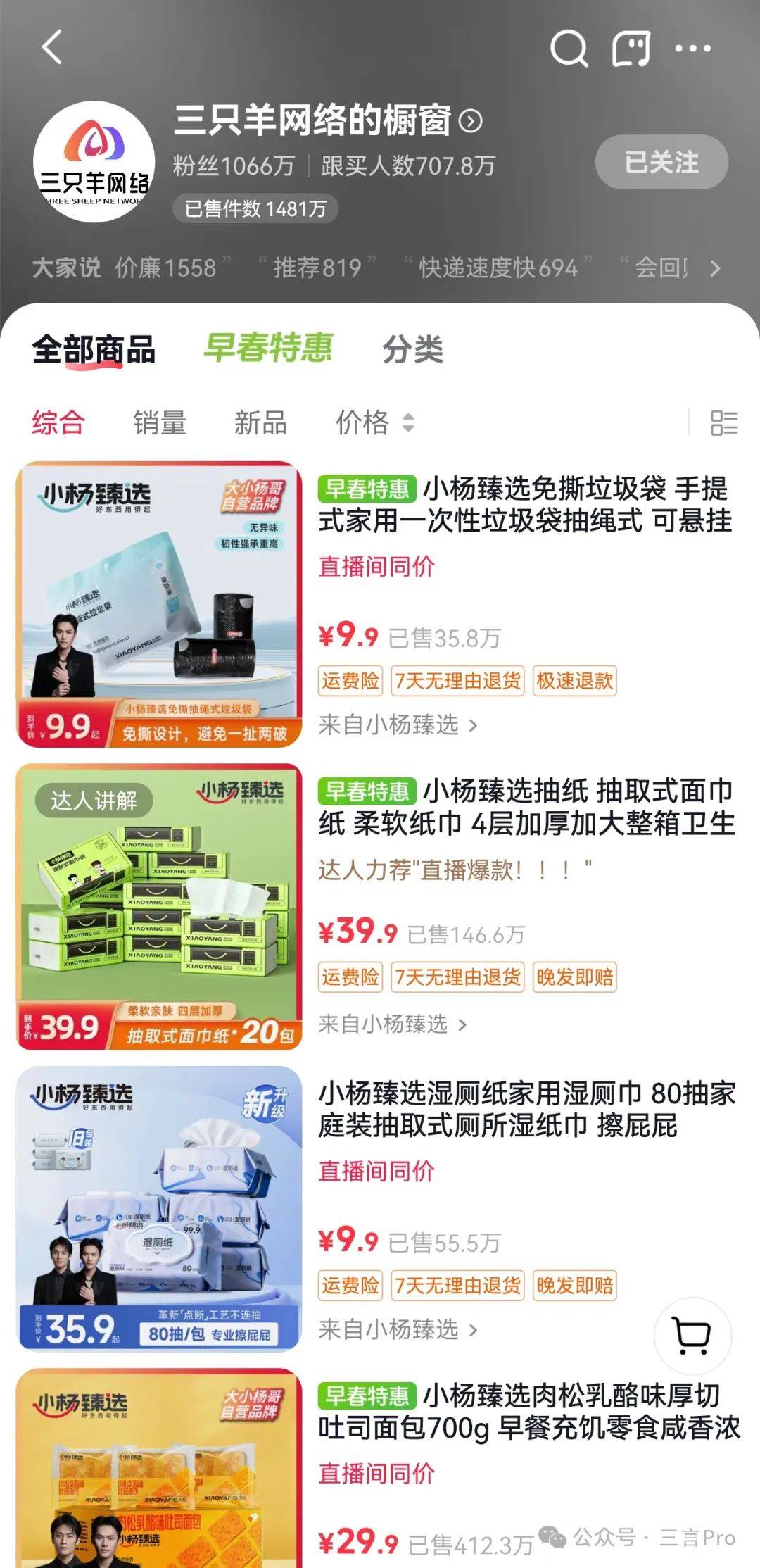
Task: Toggle the list layout view icon
Action: coord(723,423)
